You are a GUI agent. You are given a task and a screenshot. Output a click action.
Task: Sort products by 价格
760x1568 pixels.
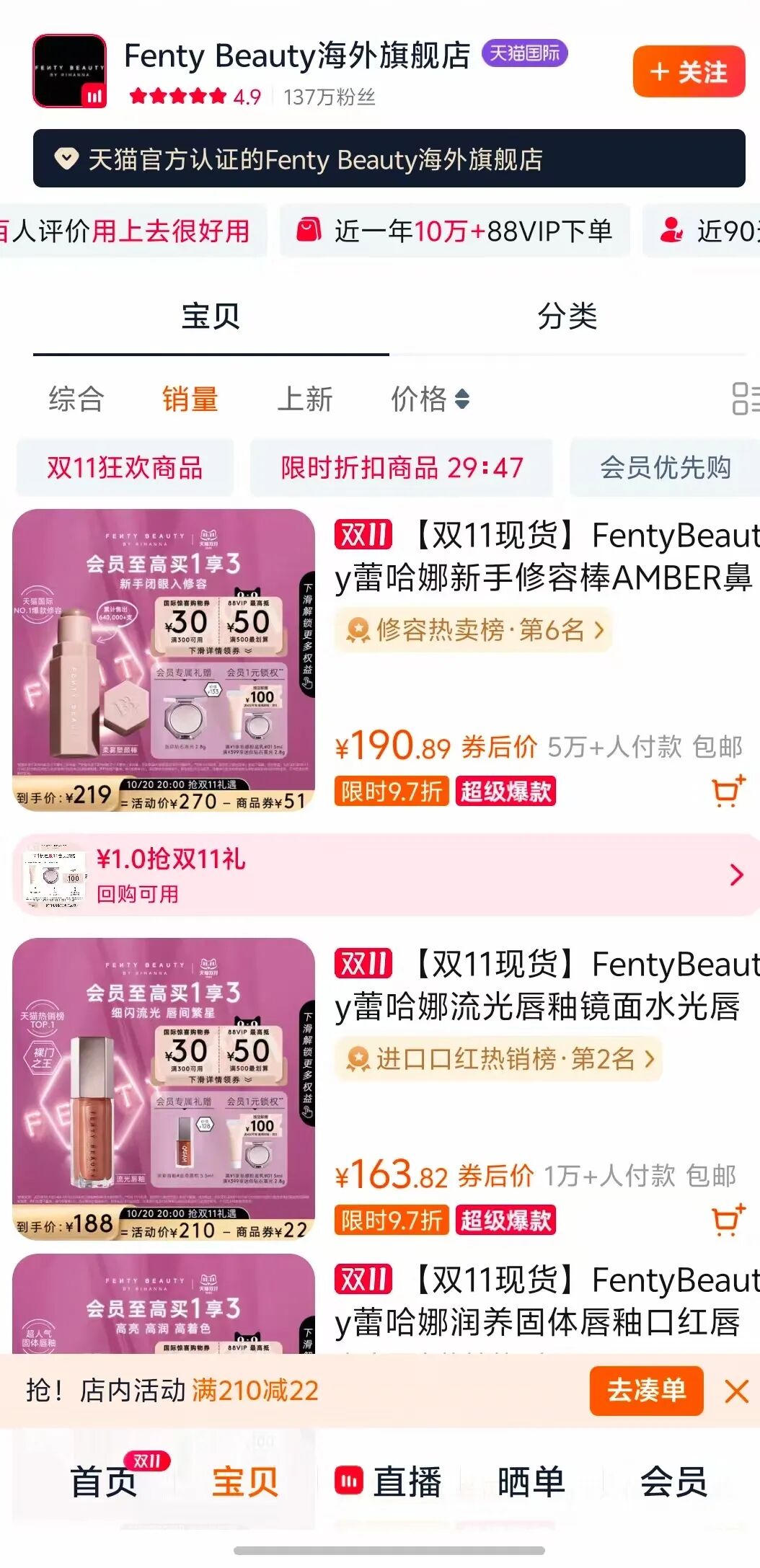click(430, 399)
